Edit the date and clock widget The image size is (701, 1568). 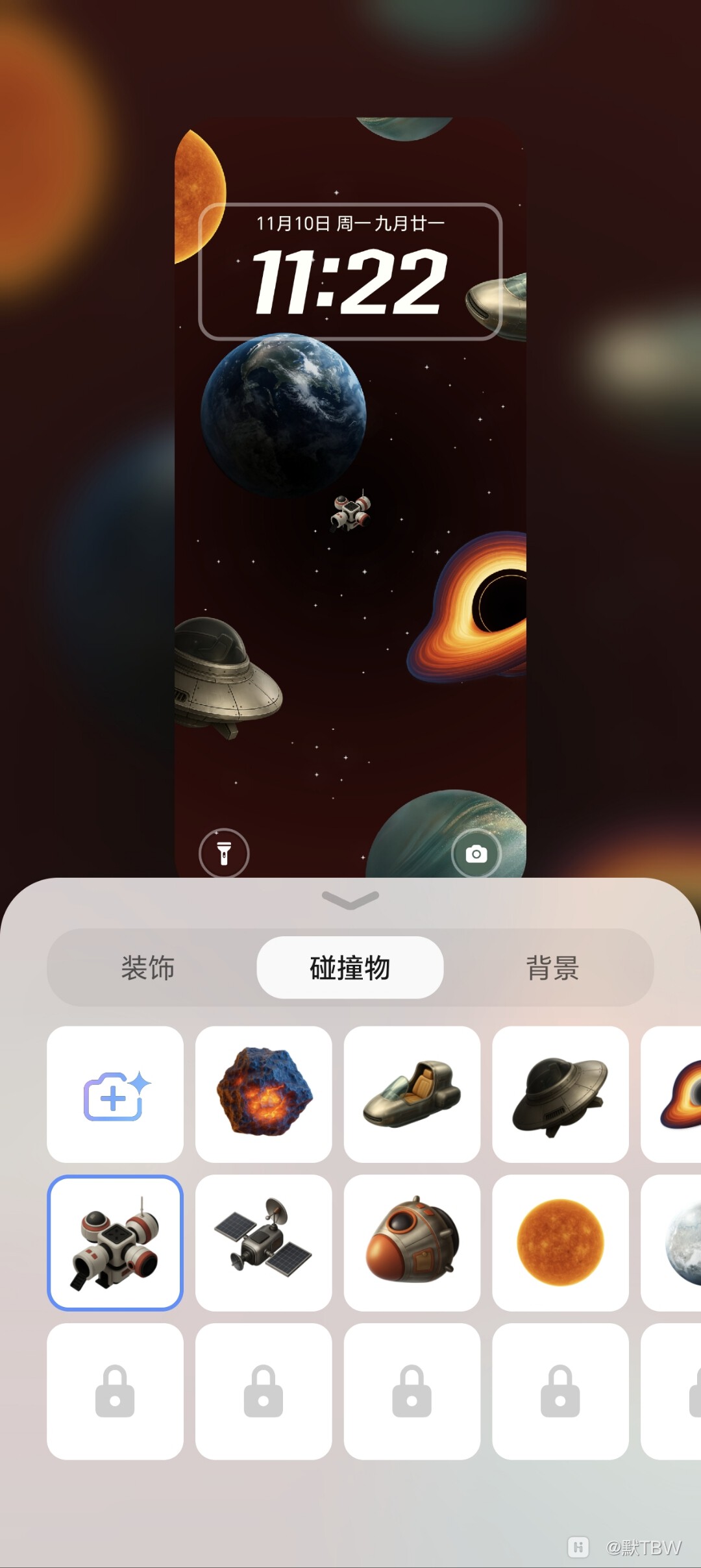pos(350,271)
